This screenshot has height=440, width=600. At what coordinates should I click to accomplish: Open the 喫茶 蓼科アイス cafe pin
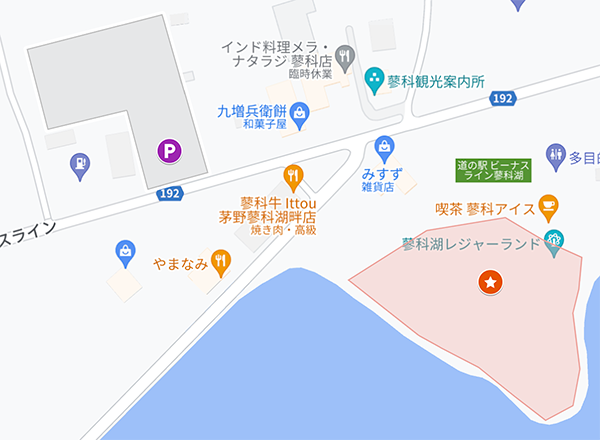[547, 207]
